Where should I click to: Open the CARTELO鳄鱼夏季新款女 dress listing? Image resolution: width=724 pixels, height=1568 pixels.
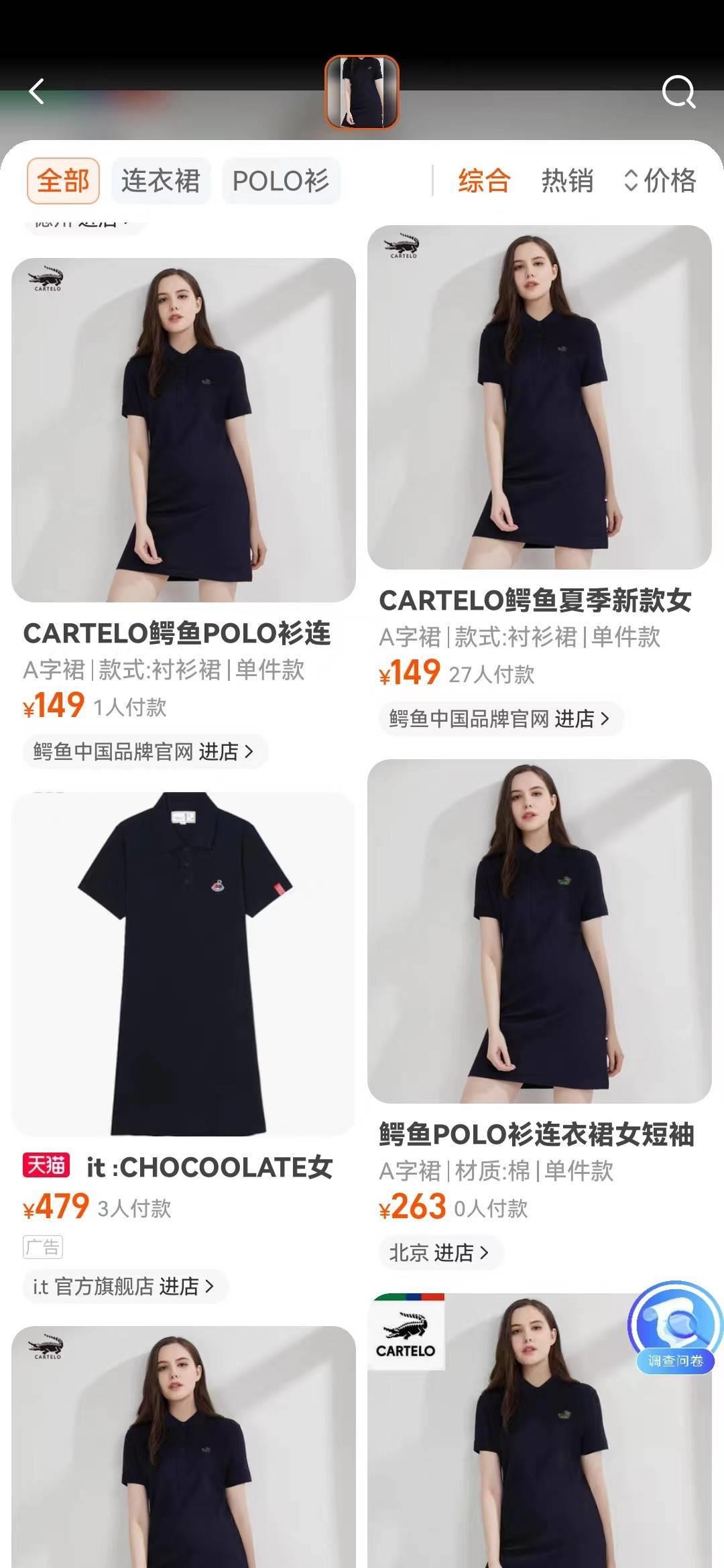pyautogui.click(x=539, y=397)
